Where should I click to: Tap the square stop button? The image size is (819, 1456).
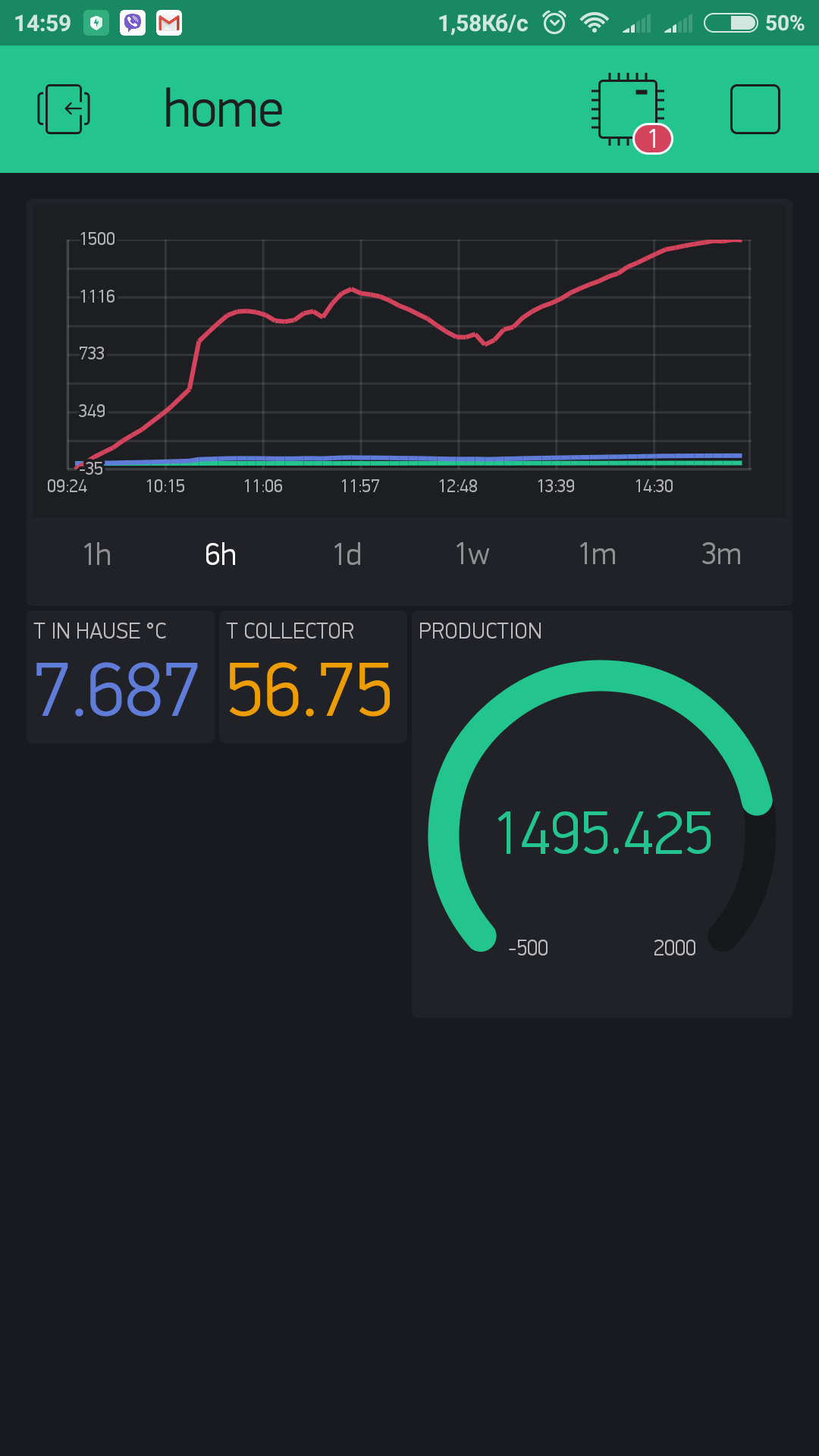(x=755, y=109)
